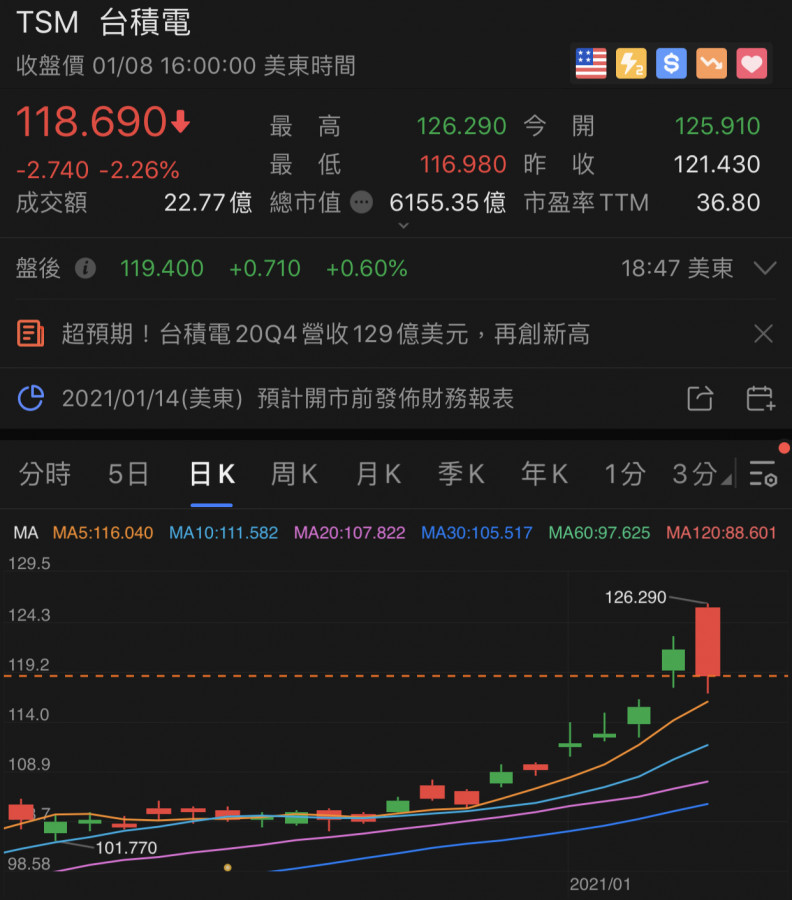Dismiss the 台積電 20Q4 news banner
This screenshot has height=900, width=792.
pyautogui.click(x=763, y=334)
